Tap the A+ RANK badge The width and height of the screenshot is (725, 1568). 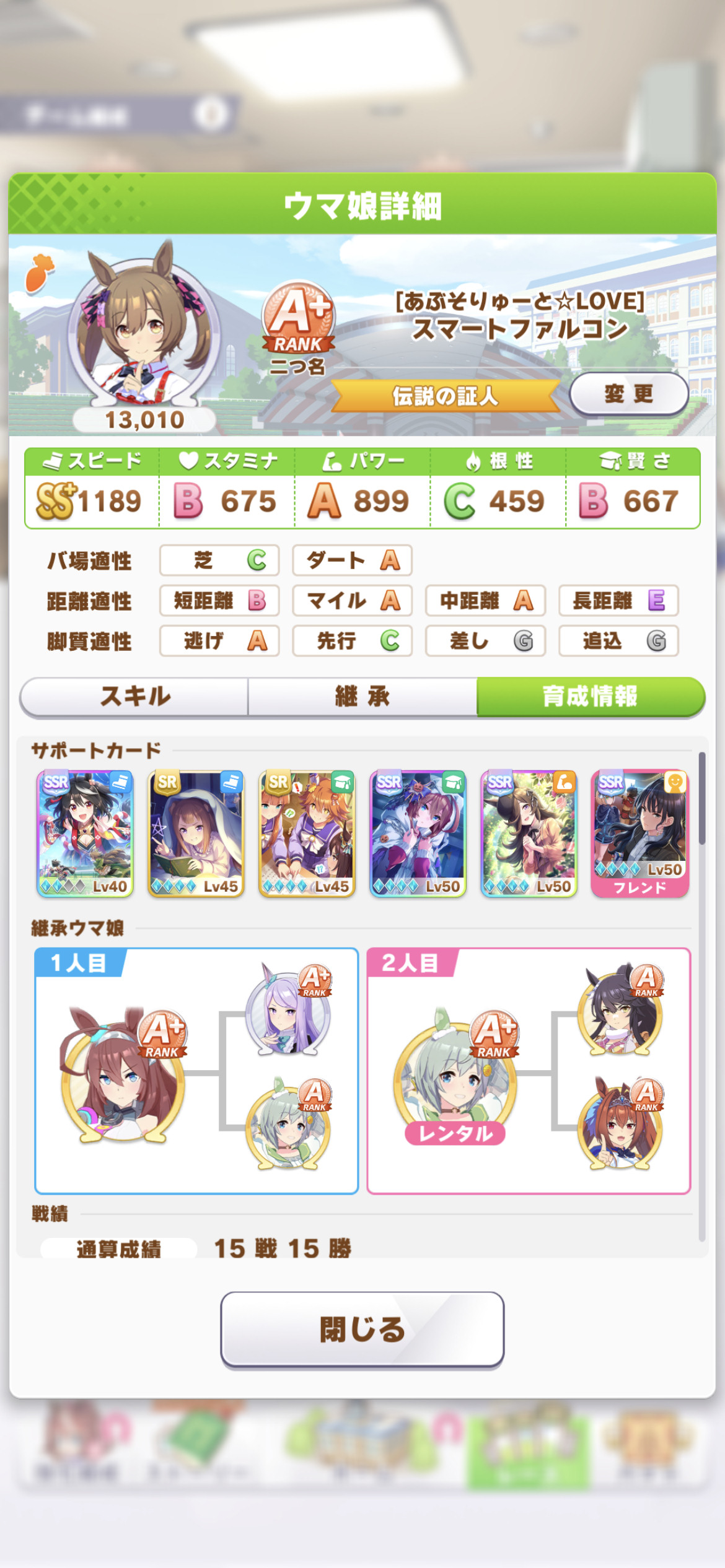tap(298, 319)
